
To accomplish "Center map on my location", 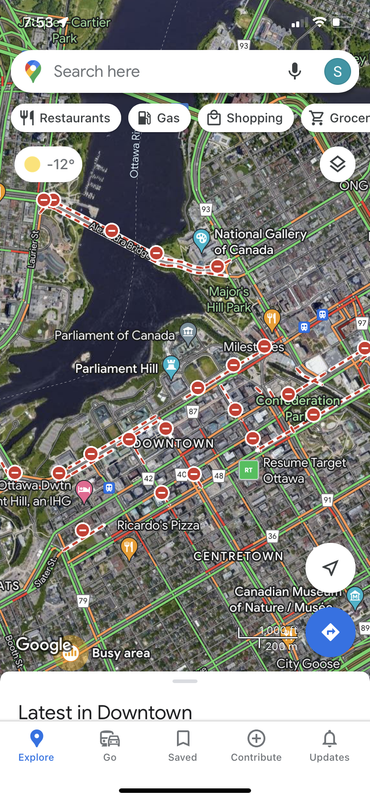I will pyautogui.click(x=330, y=567).
